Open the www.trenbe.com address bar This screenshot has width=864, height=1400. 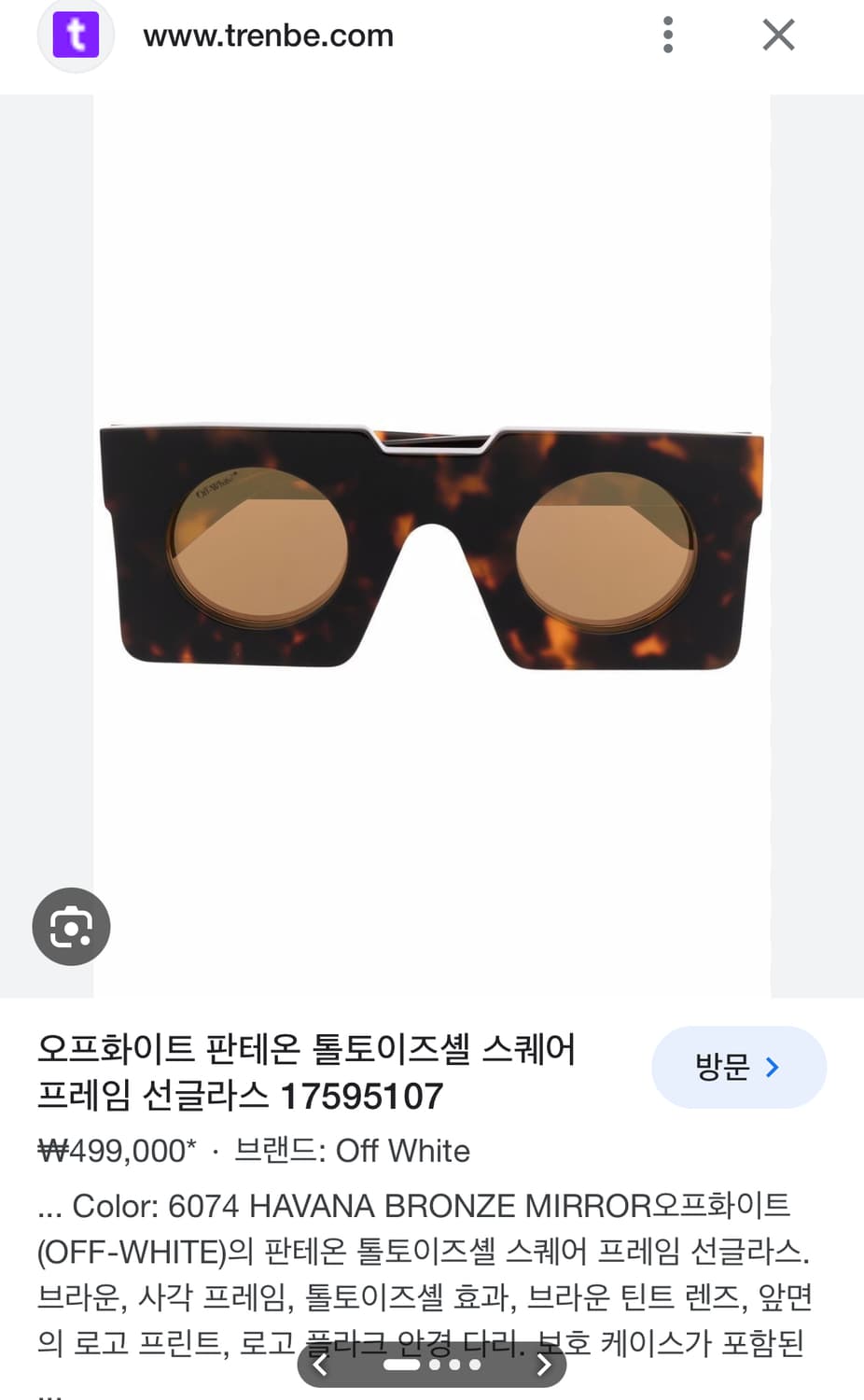pos(267,35)
